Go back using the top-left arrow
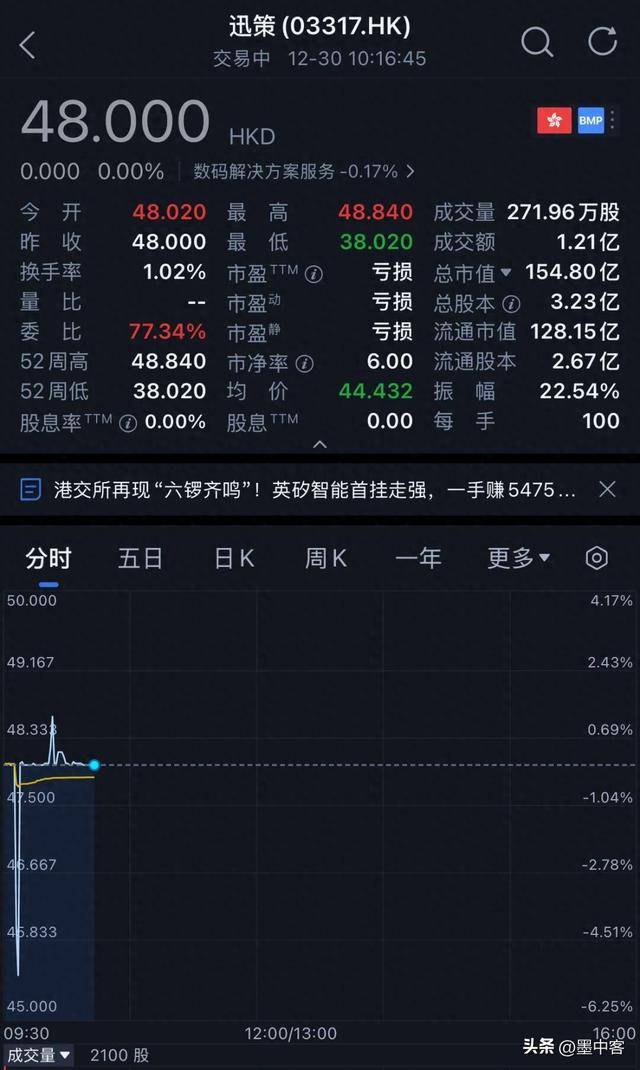This screenshot has width=640, height=1070. 27,45
